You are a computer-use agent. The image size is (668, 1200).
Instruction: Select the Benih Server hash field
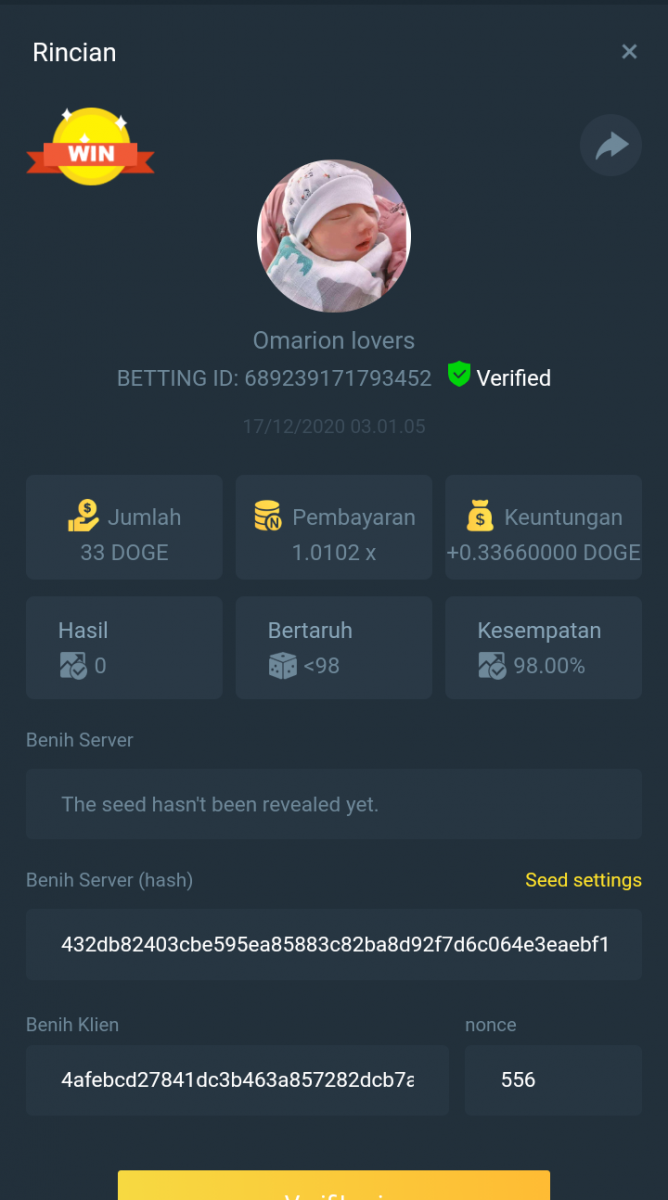[334, 944]
